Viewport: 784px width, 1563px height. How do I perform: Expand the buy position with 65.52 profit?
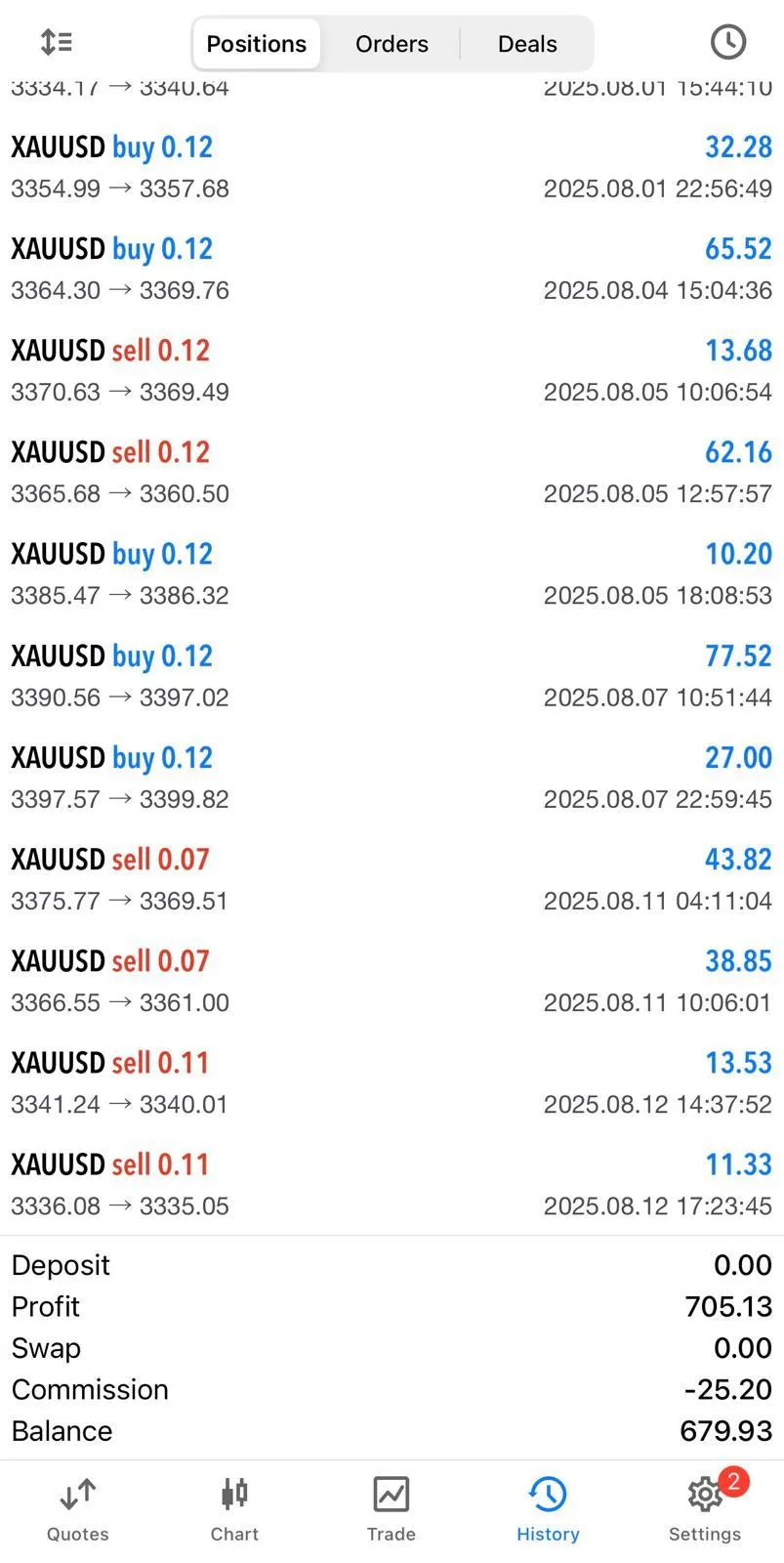pos(391,269)
